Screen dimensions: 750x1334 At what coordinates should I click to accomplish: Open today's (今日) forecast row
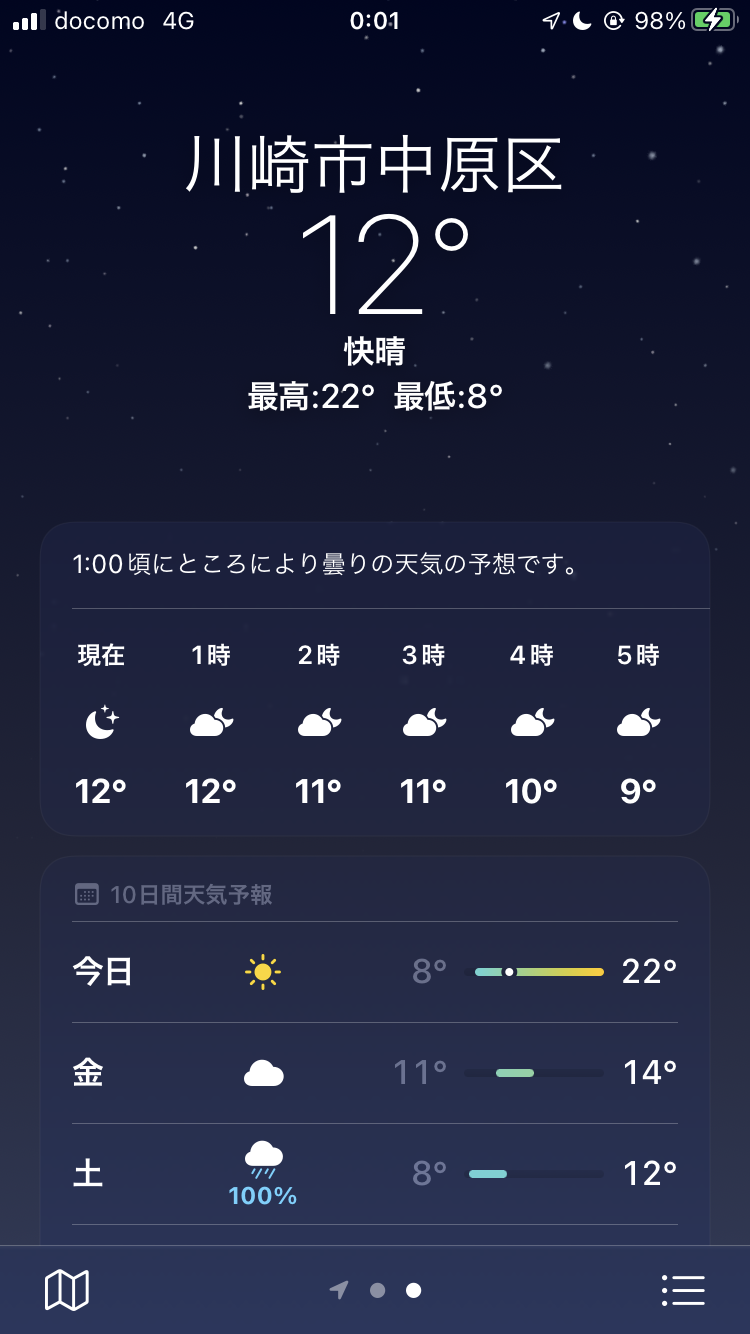coord(375,972)
